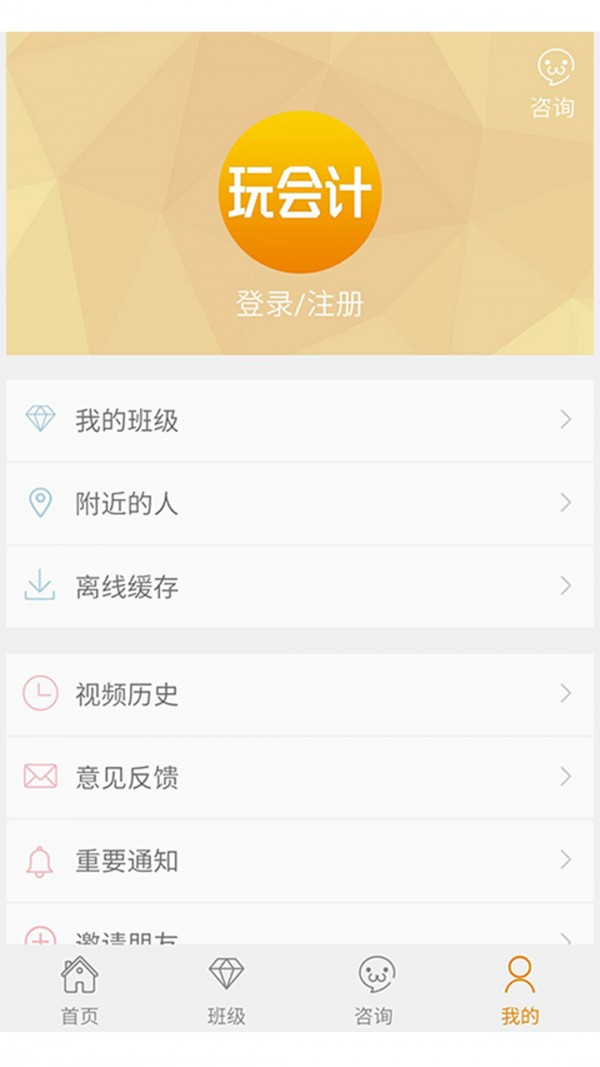This screenshot has height=1067, width=600.
Task: Switch to the 班级 tab
Action: point(227,990)
